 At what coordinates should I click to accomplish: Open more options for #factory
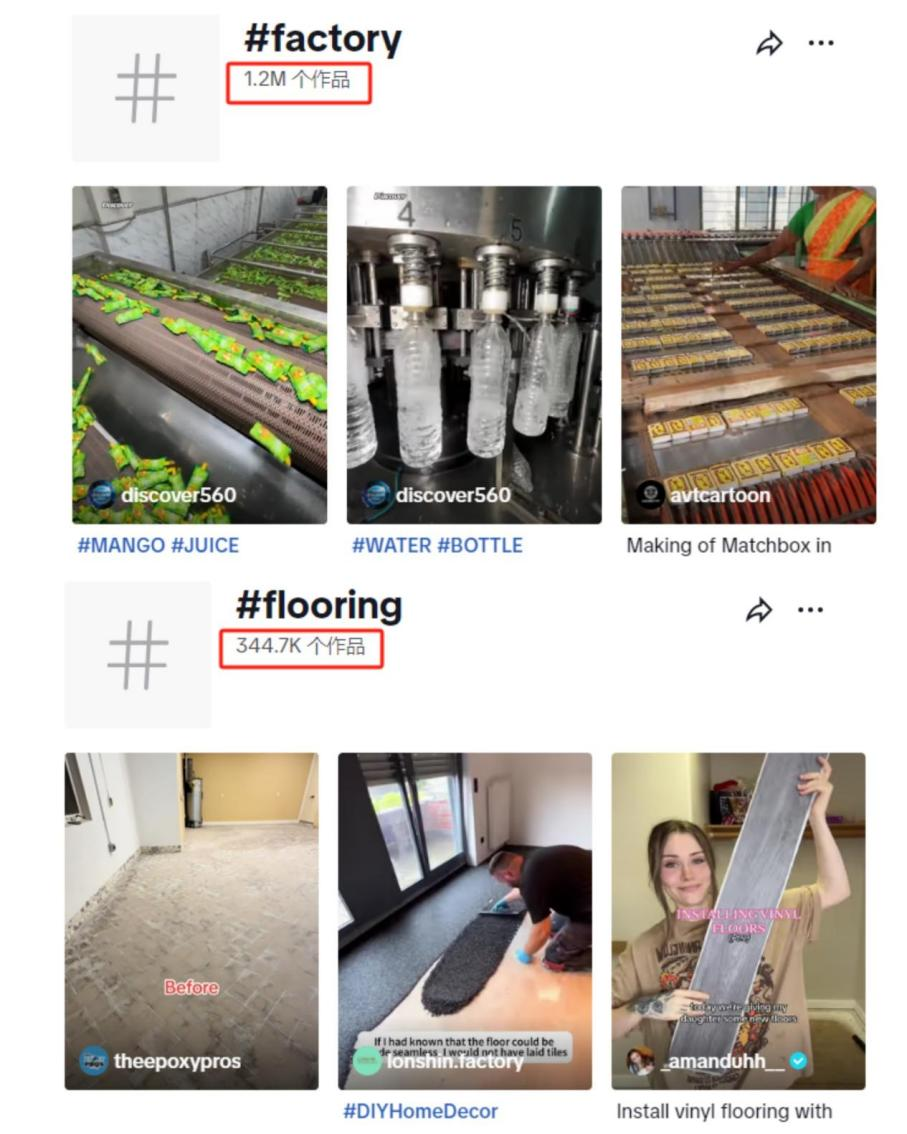(x=821, y=44)
